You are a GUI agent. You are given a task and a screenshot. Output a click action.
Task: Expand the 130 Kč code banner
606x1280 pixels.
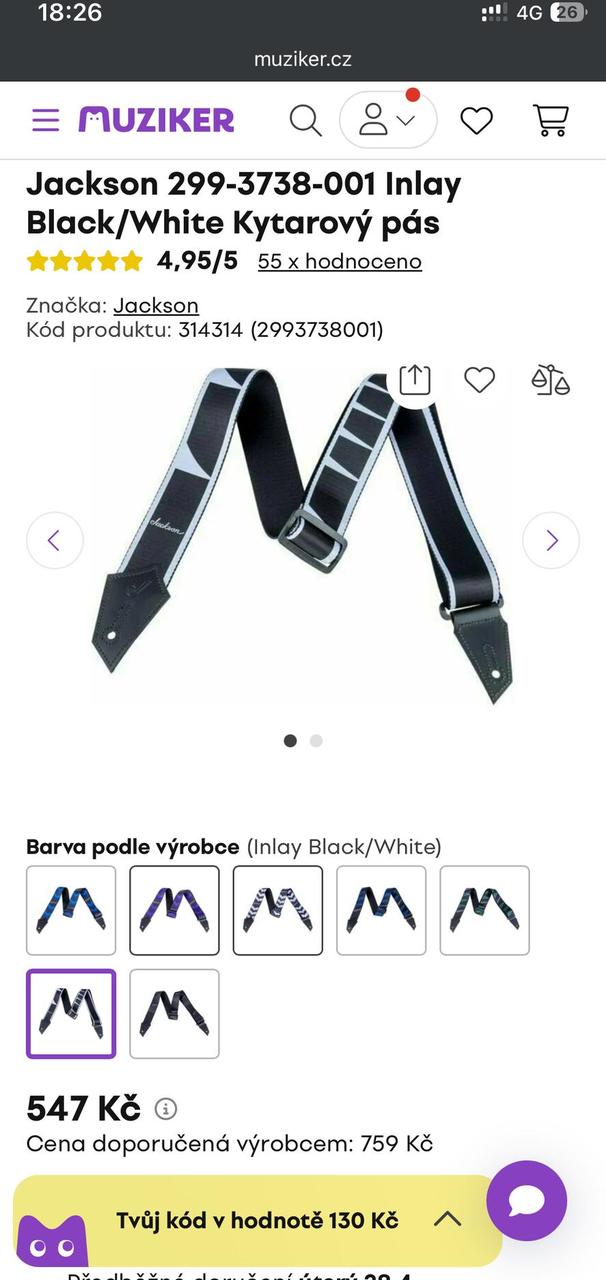447,1219
